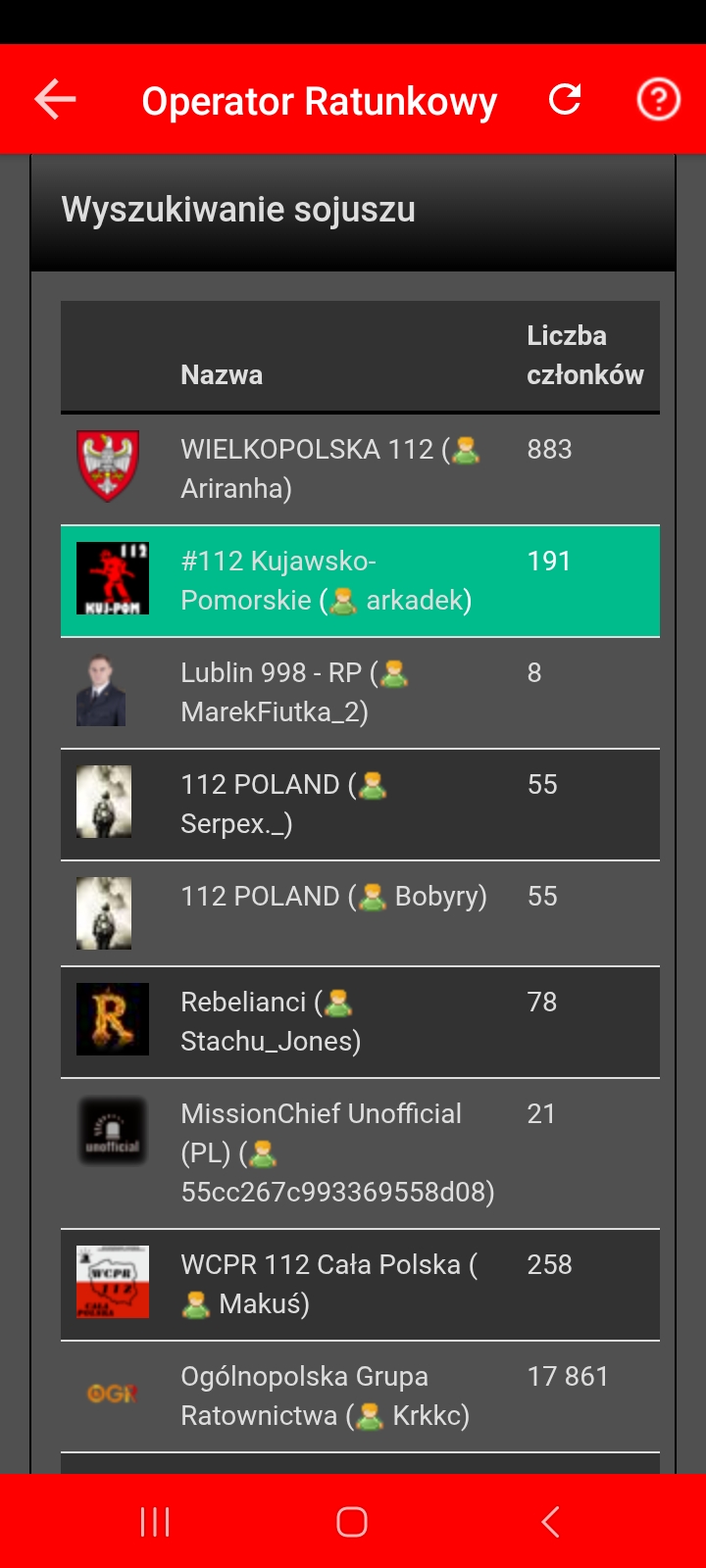Go back using the top-left arrow

tap(55, 99)
